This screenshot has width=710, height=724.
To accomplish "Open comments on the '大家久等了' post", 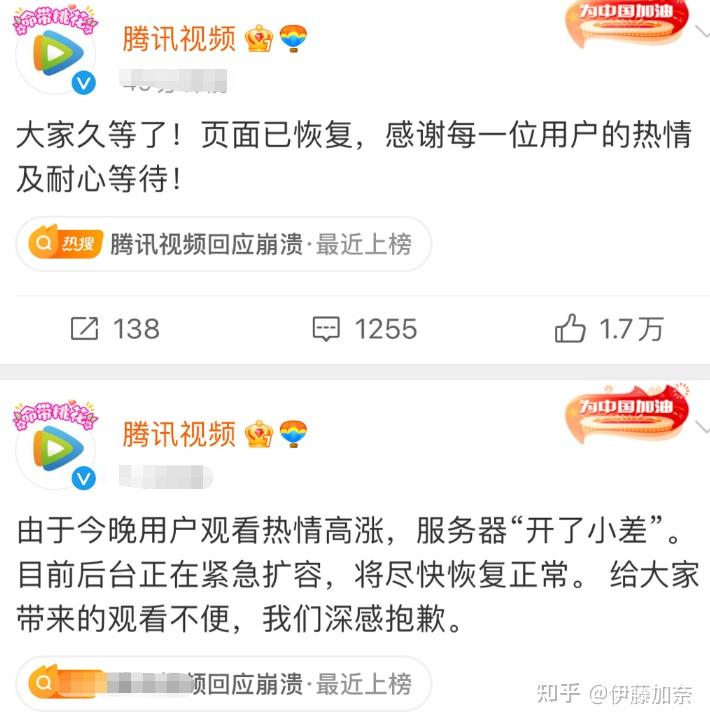I will click(x=364, y=329).
